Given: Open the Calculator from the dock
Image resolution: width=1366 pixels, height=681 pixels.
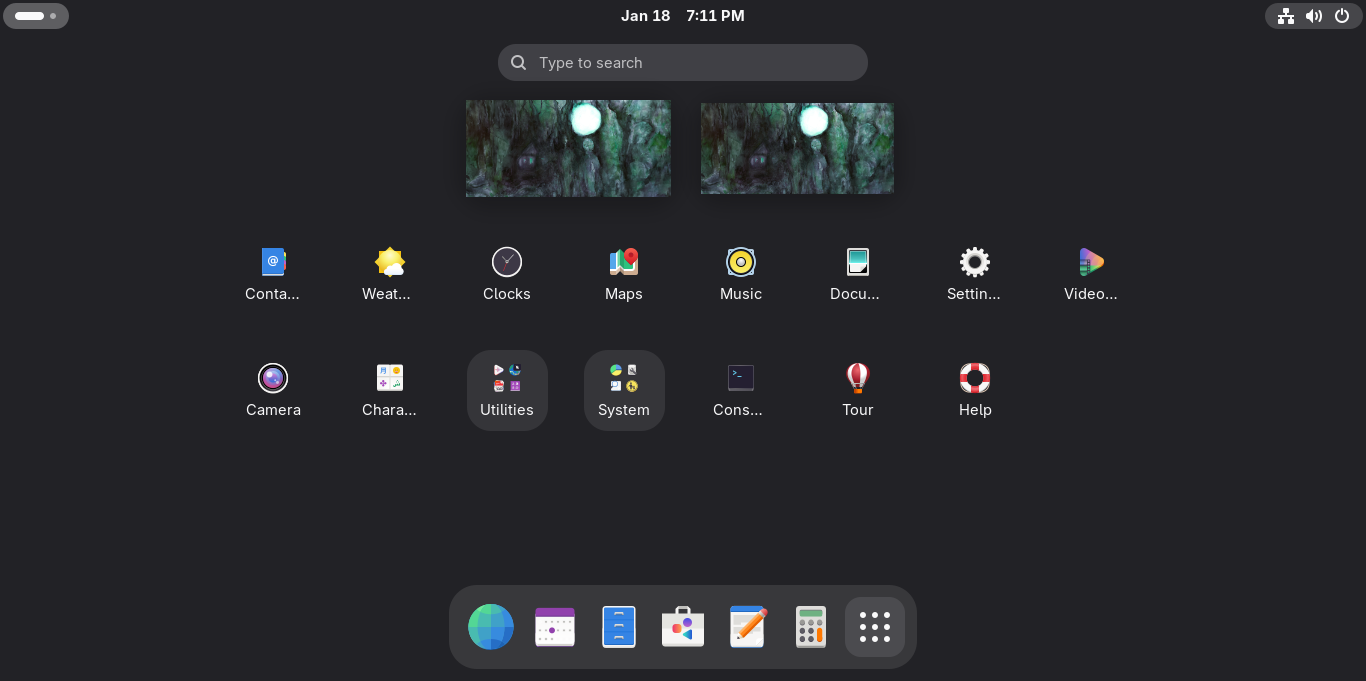Looking at the screenshot, I should (811, 627).
